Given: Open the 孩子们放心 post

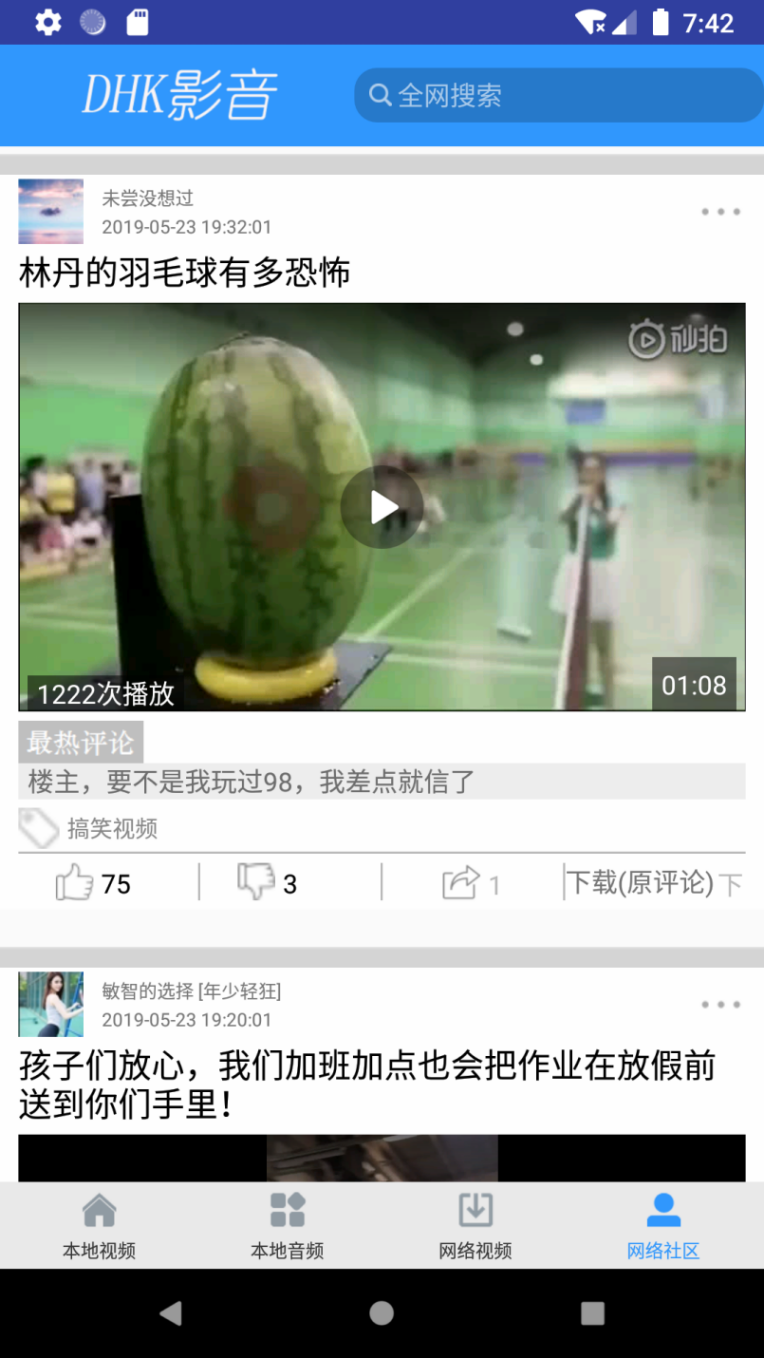Looking at the screenshot, I should pos(368,1085).
